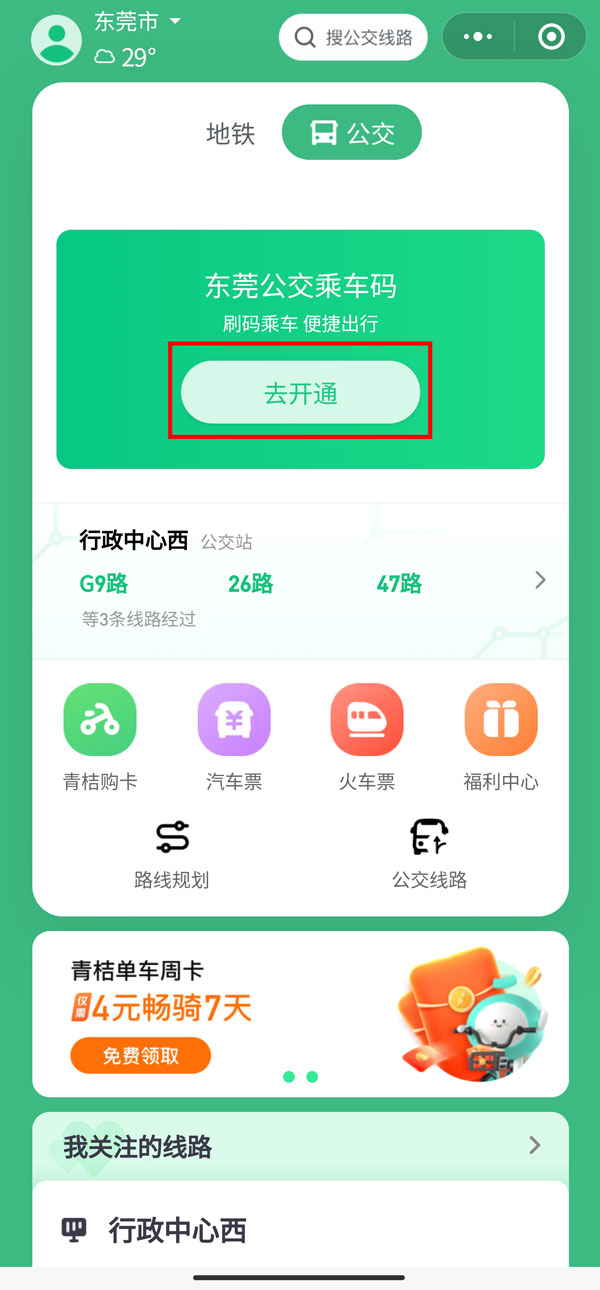600x1290 pixels.
Task: Visit the 福利中心
Action: (x=500, y=736)
